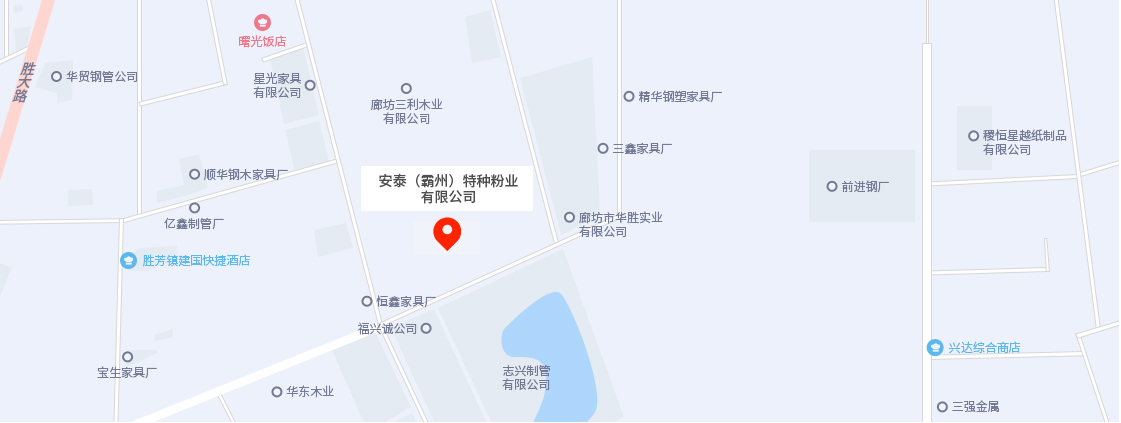Tap the 华贸钢管公司 map point
The width and height of the screenshot is (1121, 423).
coord(57,76)
